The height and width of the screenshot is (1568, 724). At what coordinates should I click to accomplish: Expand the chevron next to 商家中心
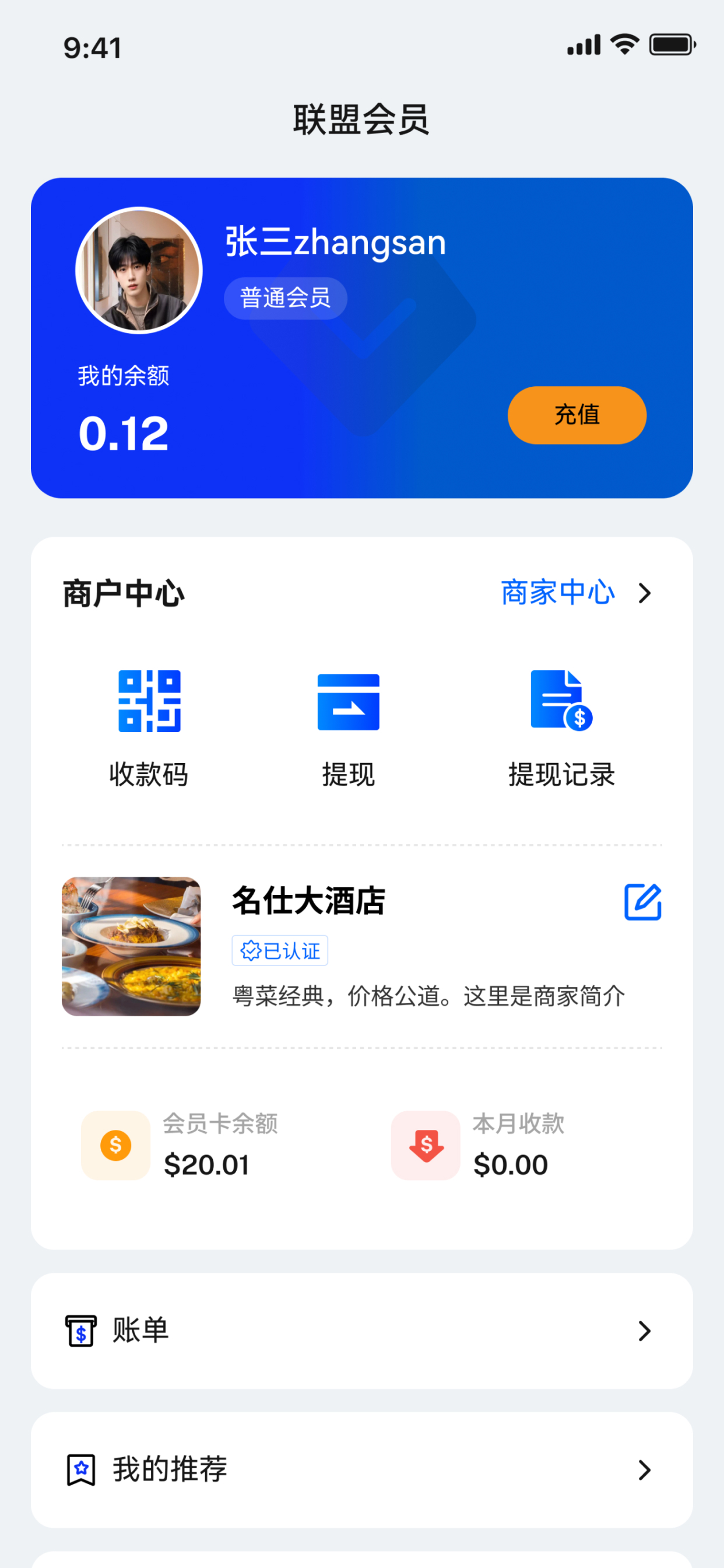point(645,592)
